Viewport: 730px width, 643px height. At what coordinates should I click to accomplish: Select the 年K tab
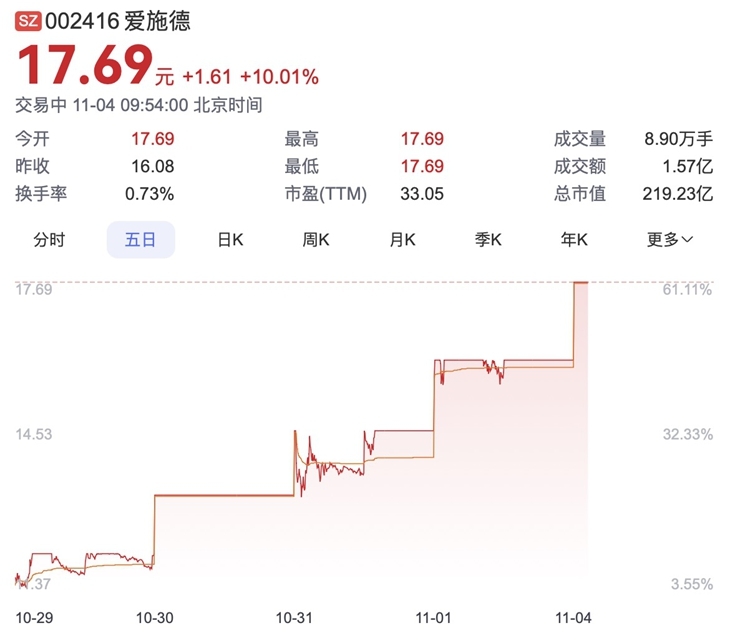574,240
